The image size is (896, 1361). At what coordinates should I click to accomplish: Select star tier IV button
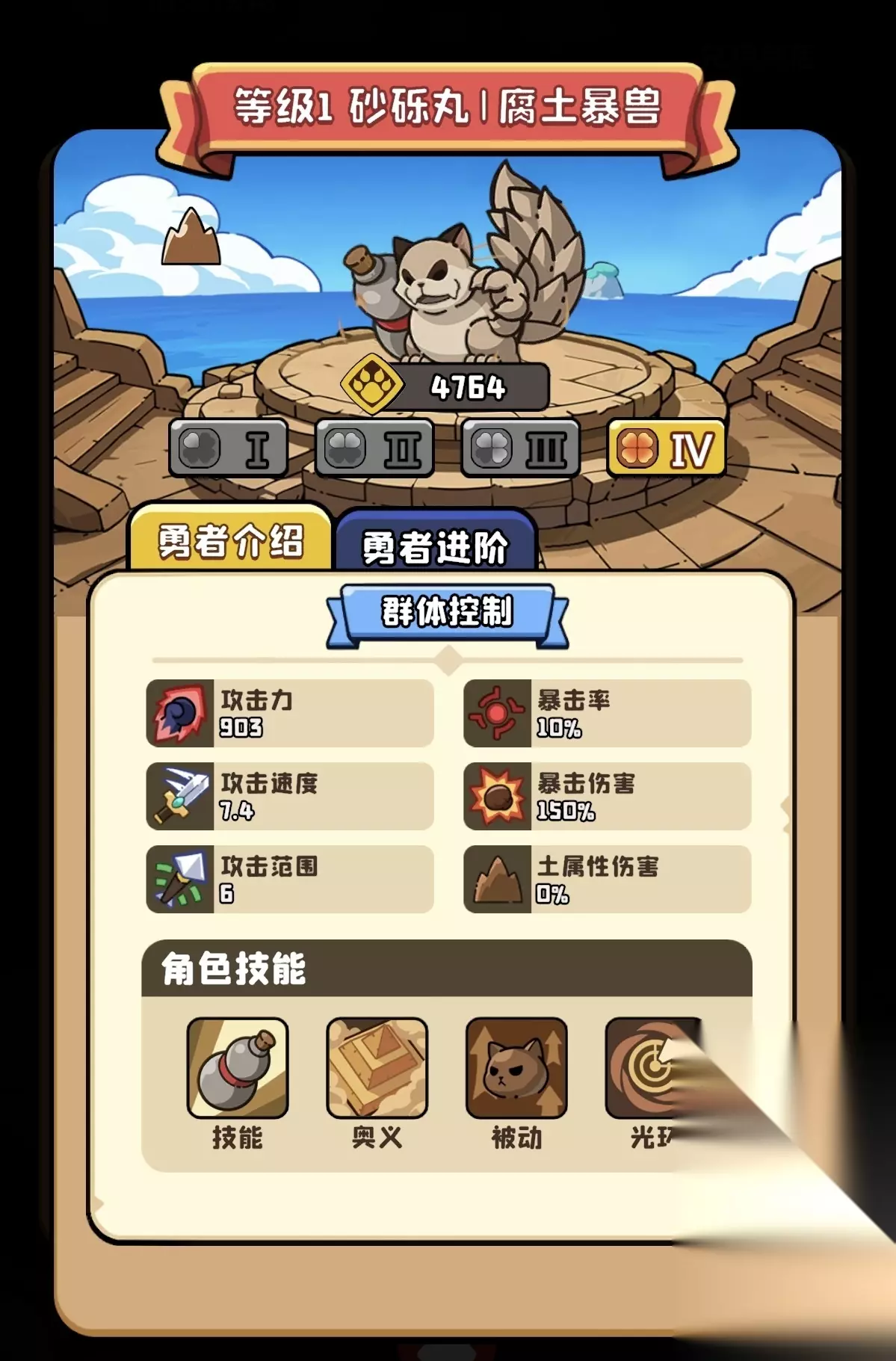click(x=667, y=448)
